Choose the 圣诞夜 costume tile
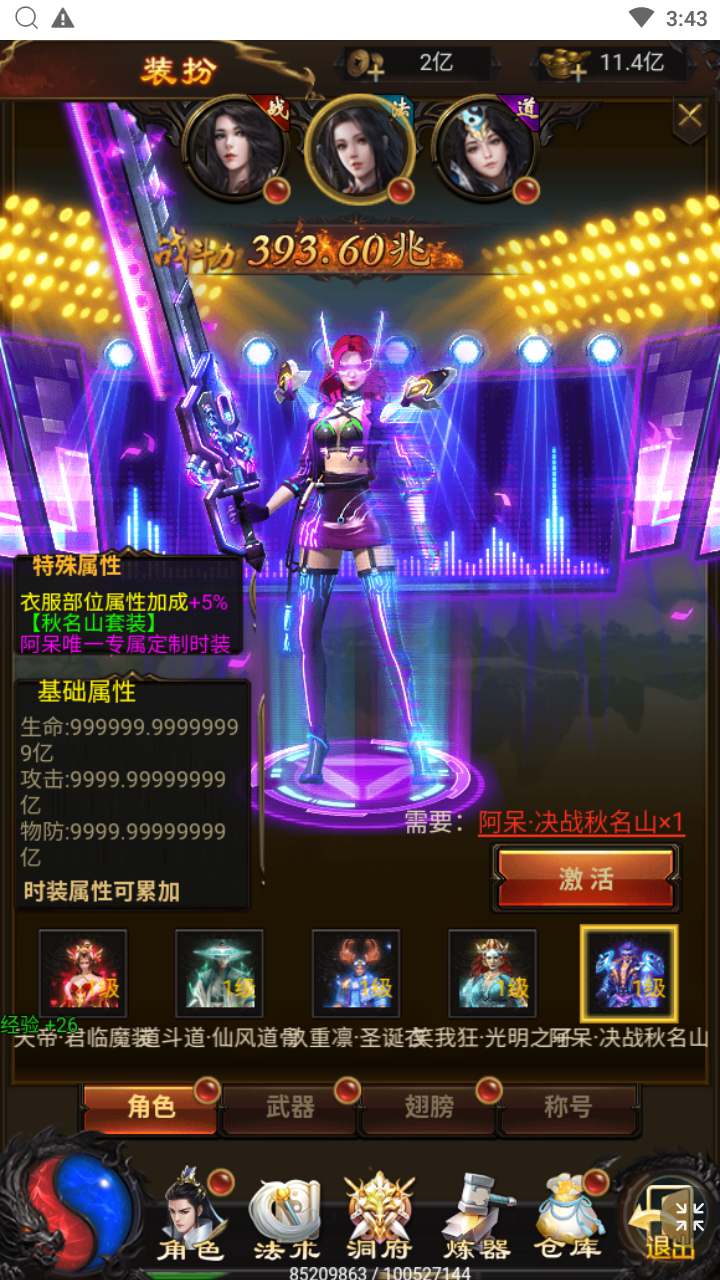 point(356,974)
